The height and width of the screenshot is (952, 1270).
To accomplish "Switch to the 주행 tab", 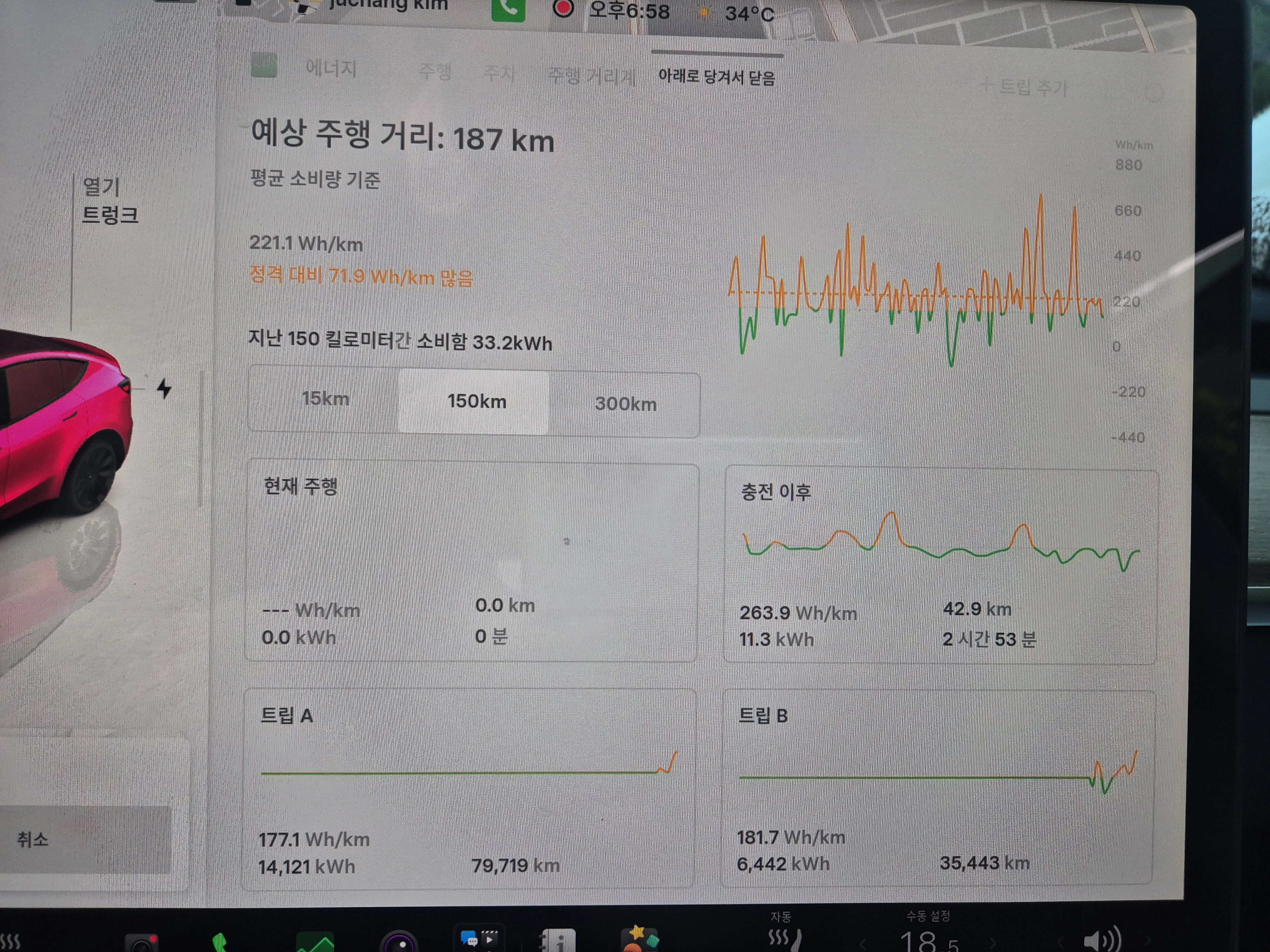I will click(x=435, y=72).
